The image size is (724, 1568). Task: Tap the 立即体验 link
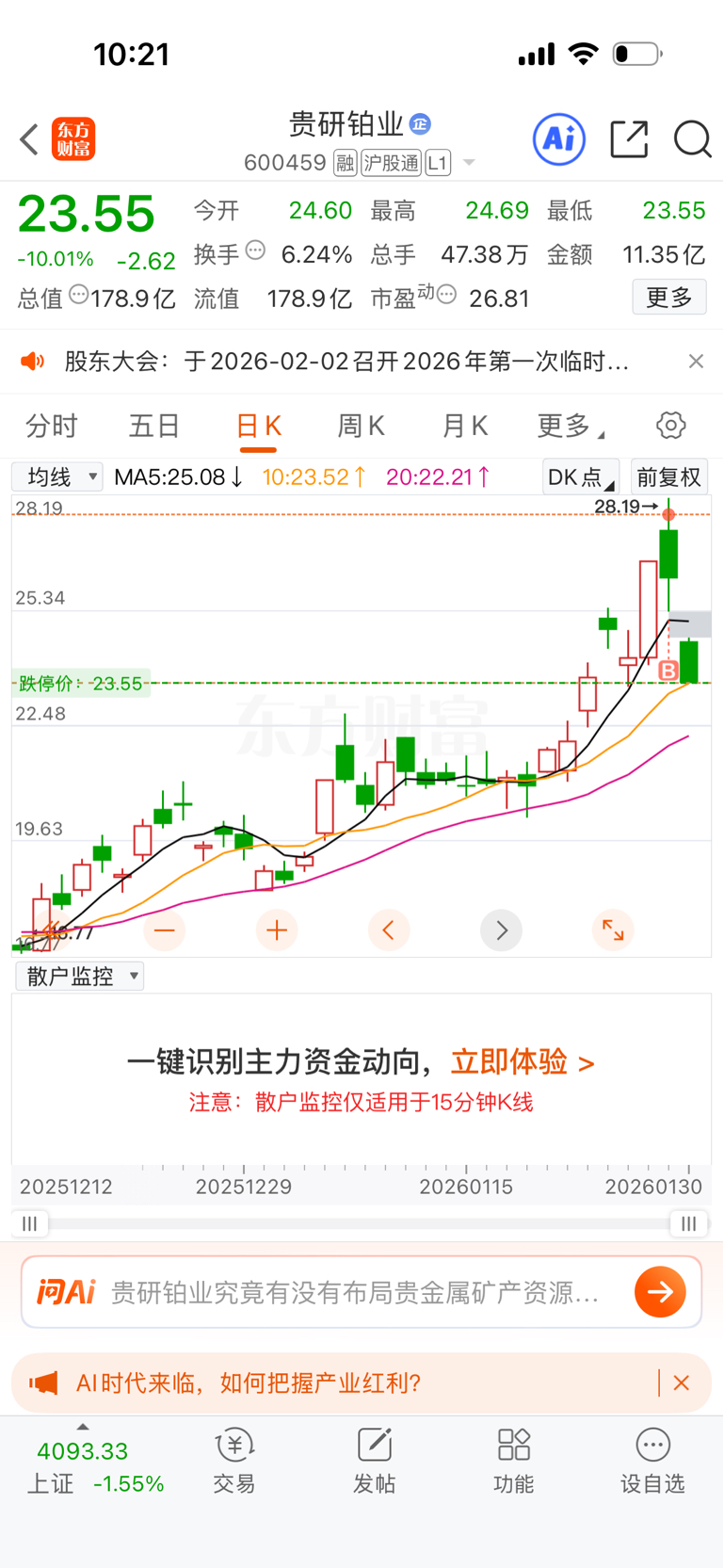[523, 1062]
